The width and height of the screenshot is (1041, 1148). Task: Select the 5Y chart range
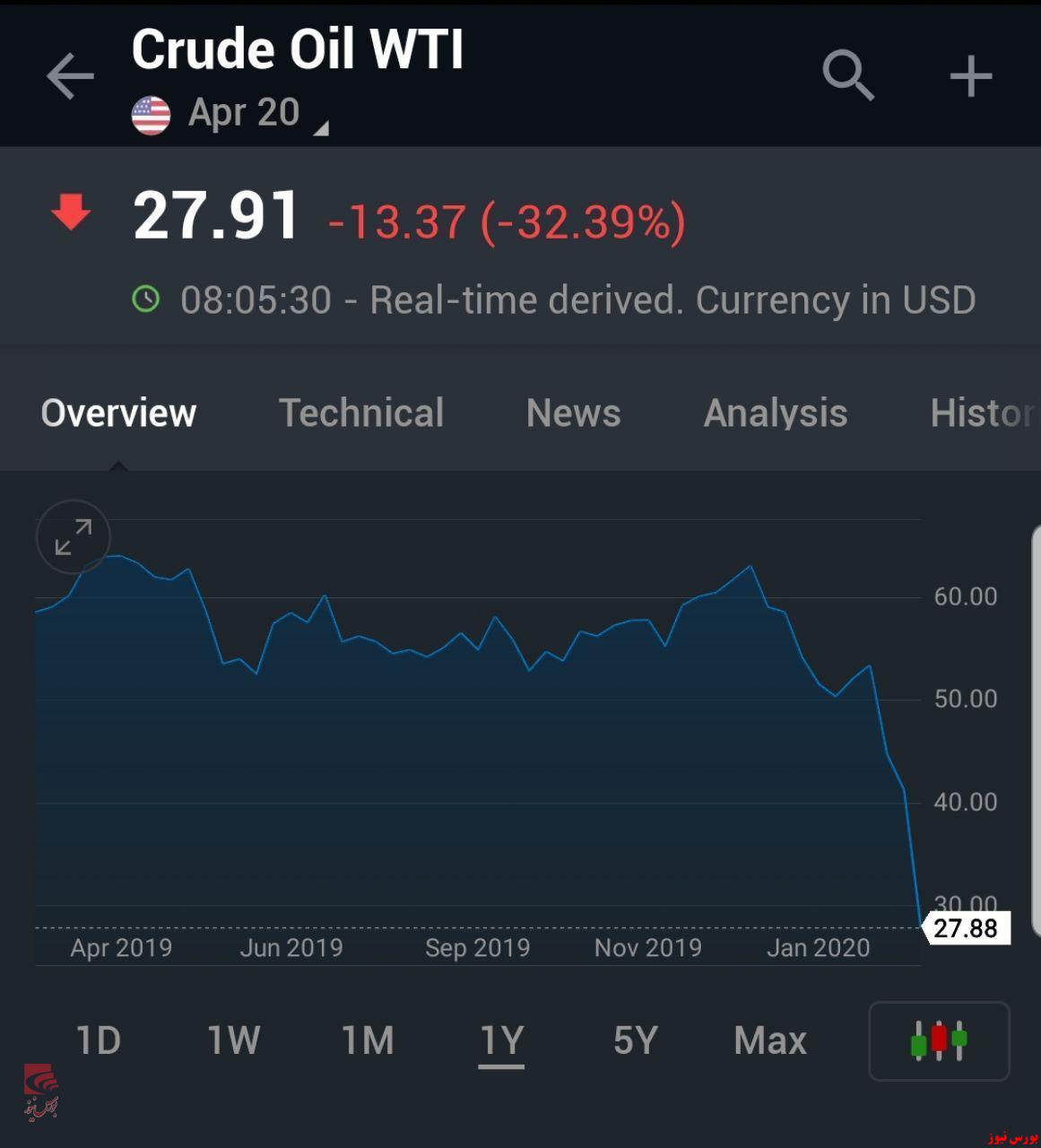pyautogui.click(x=636, y=1041)
